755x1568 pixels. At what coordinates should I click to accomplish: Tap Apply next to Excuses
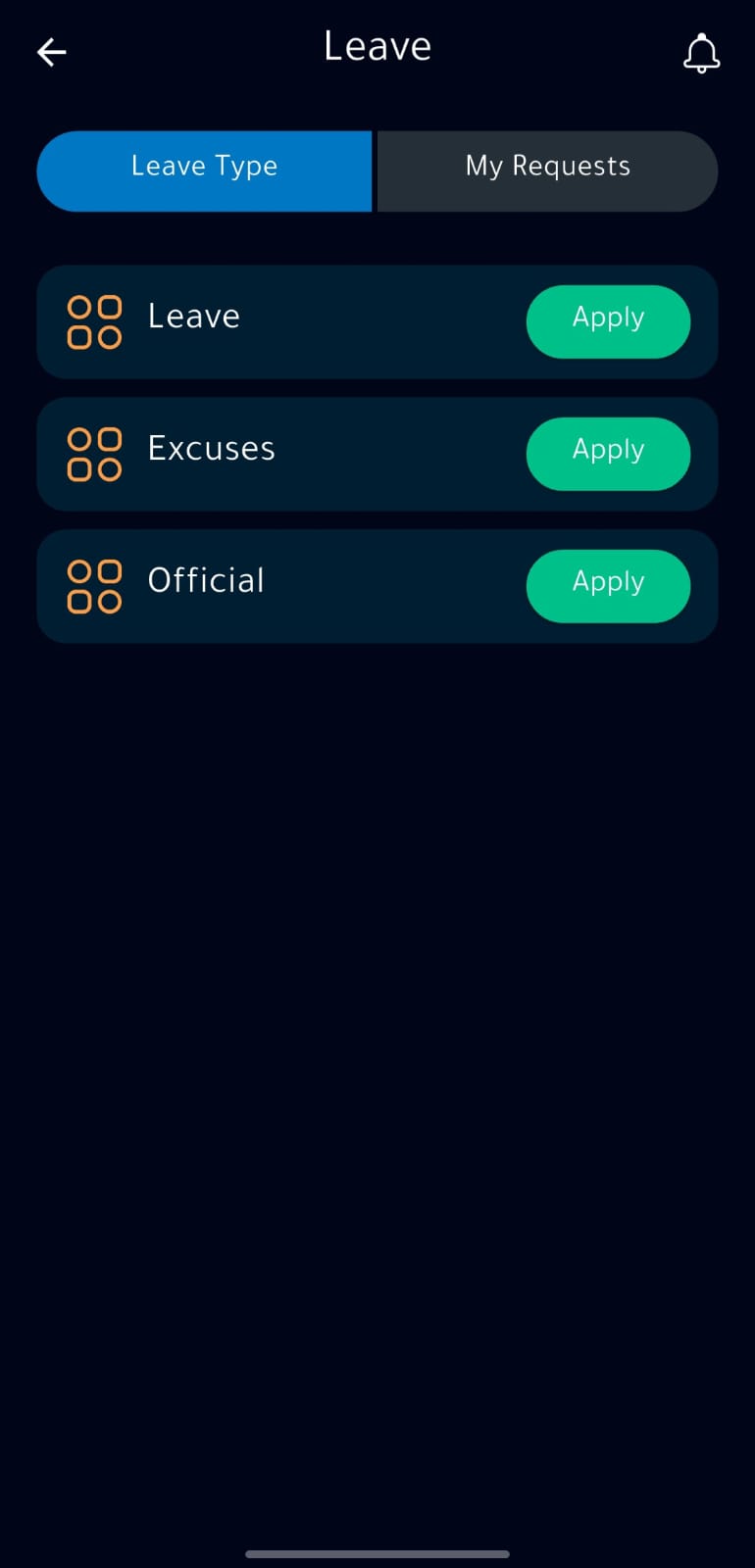point(608,454)
